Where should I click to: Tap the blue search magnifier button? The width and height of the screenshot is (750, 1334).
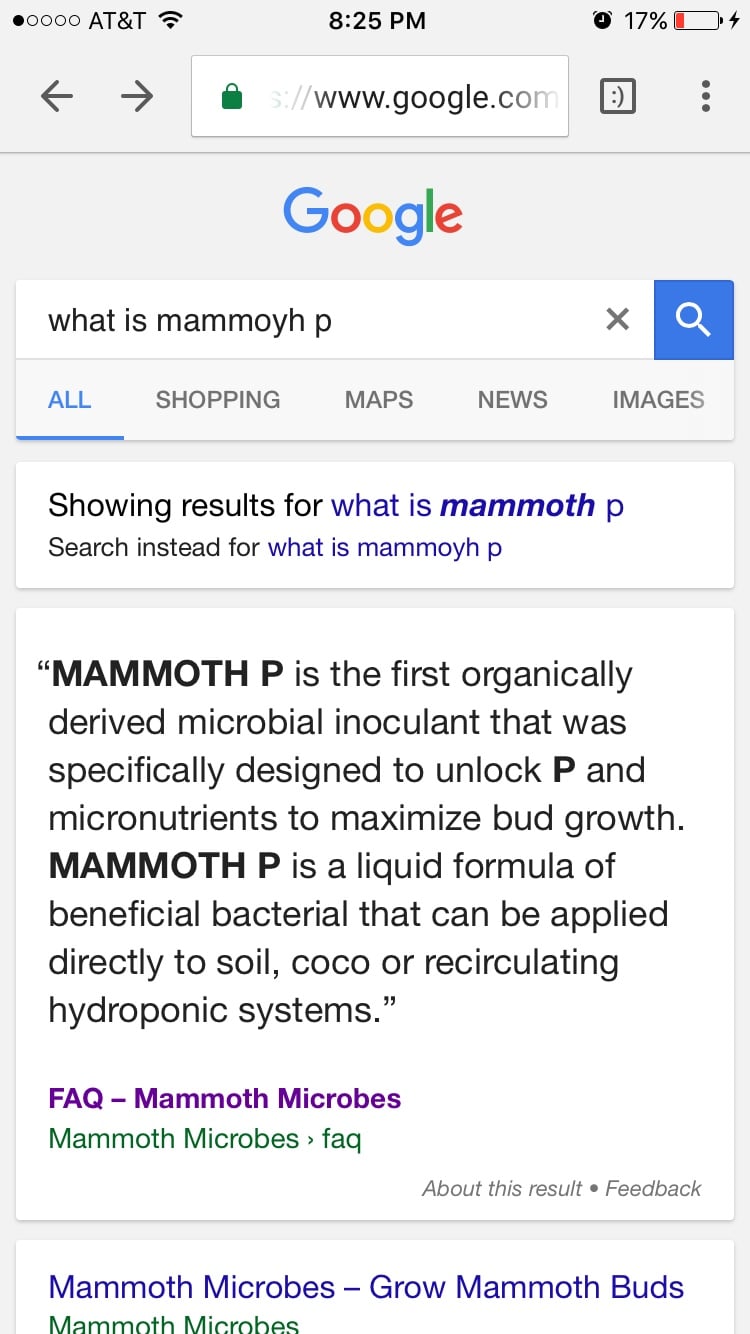tap(693, 320)
